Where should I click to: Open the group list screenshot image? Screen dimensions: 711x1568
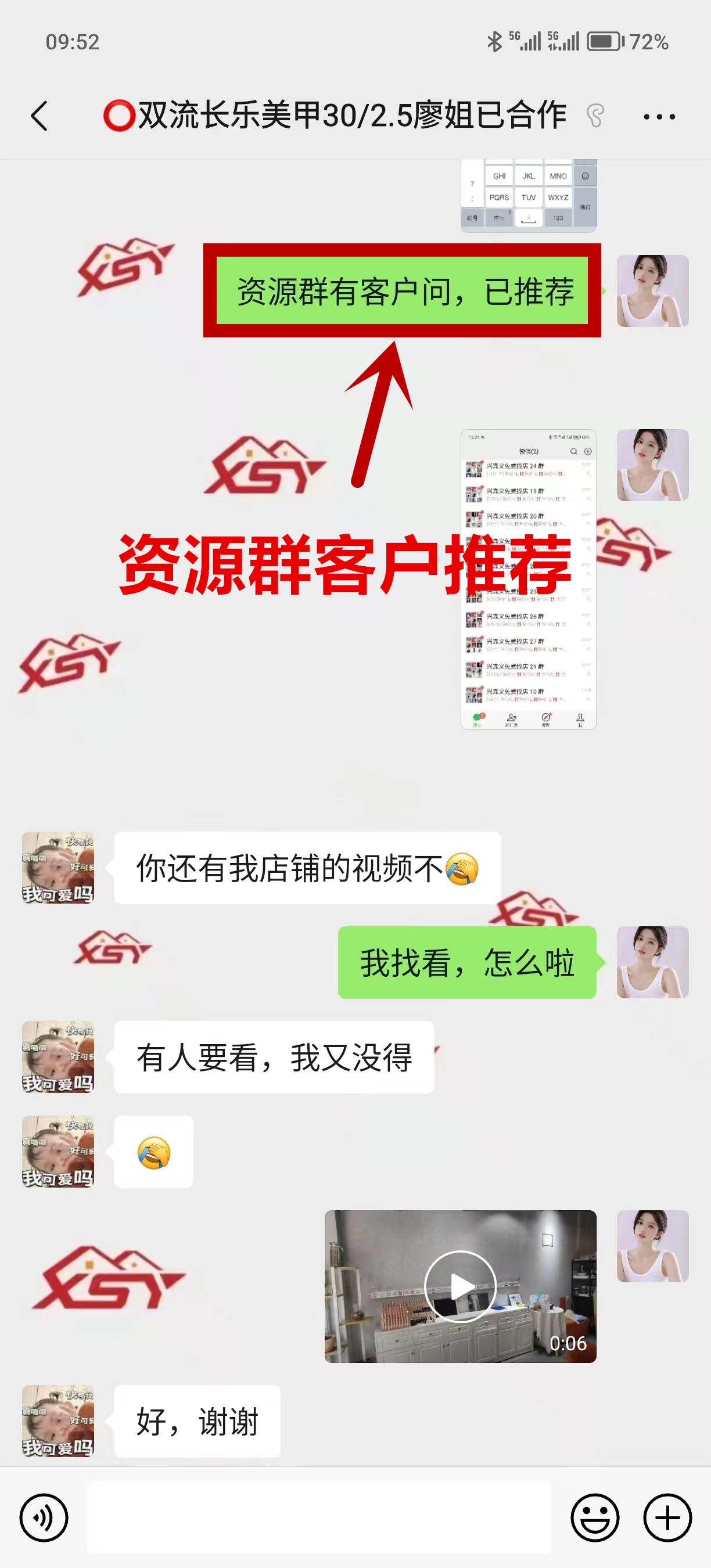point(528,579)
